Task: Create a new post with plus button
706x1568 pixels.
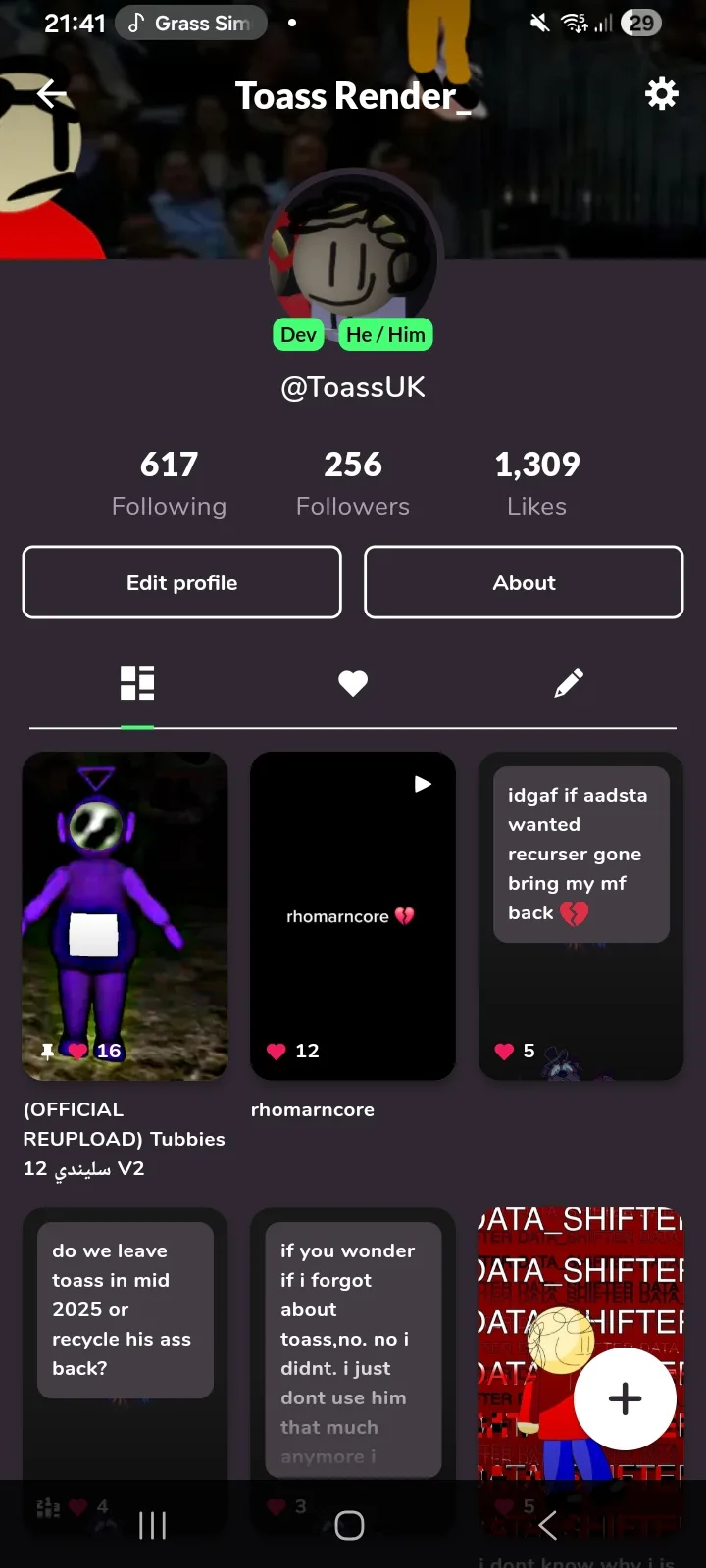Action: point(625,1398)
